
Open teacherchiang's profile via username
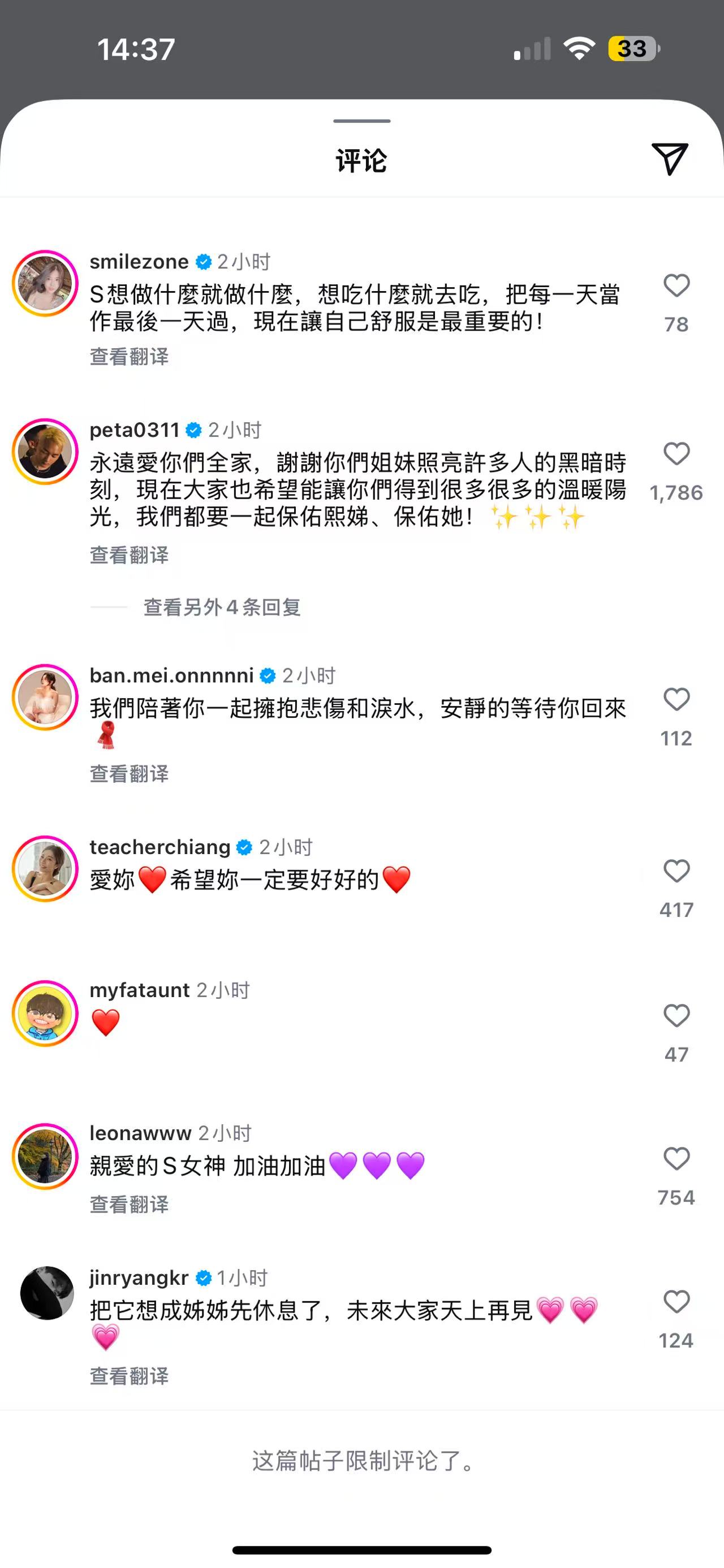pos(160,847)
